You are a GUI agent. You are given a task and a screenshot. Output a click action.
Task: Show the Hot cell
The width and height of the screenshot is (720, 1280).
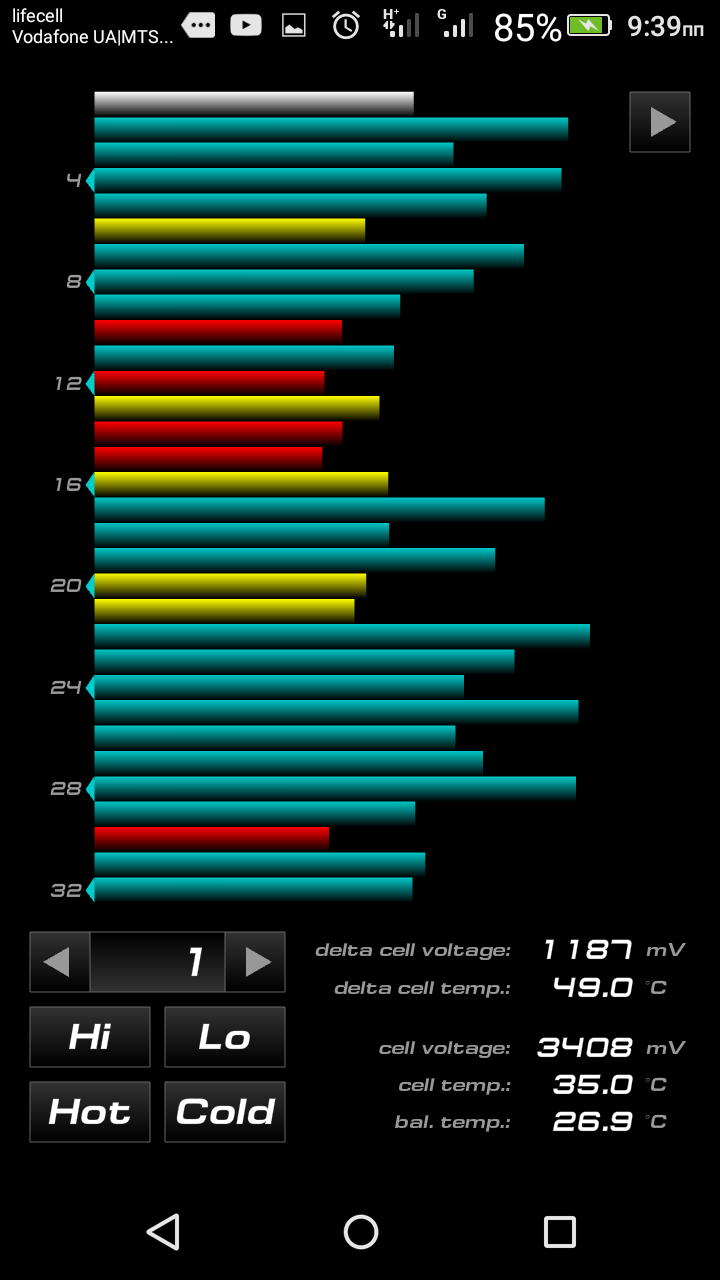point(90,1112)
